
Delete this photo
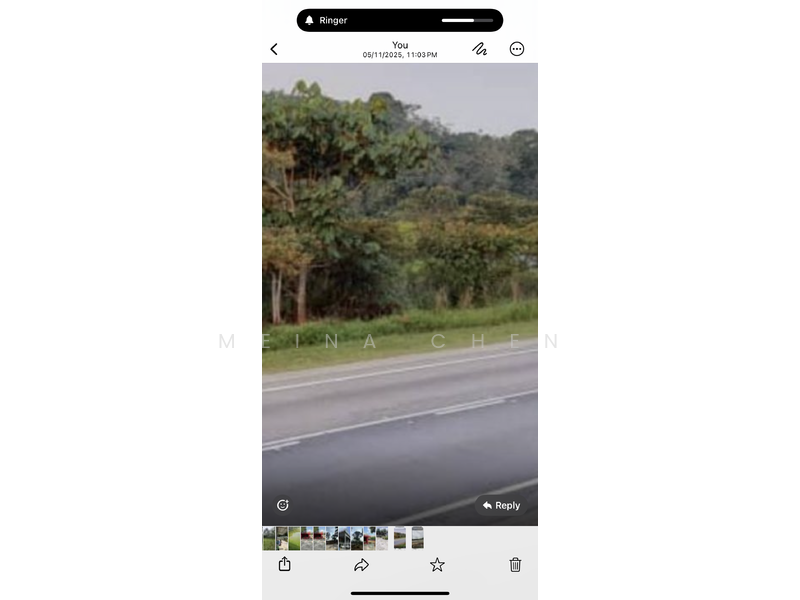coord(515,565)
